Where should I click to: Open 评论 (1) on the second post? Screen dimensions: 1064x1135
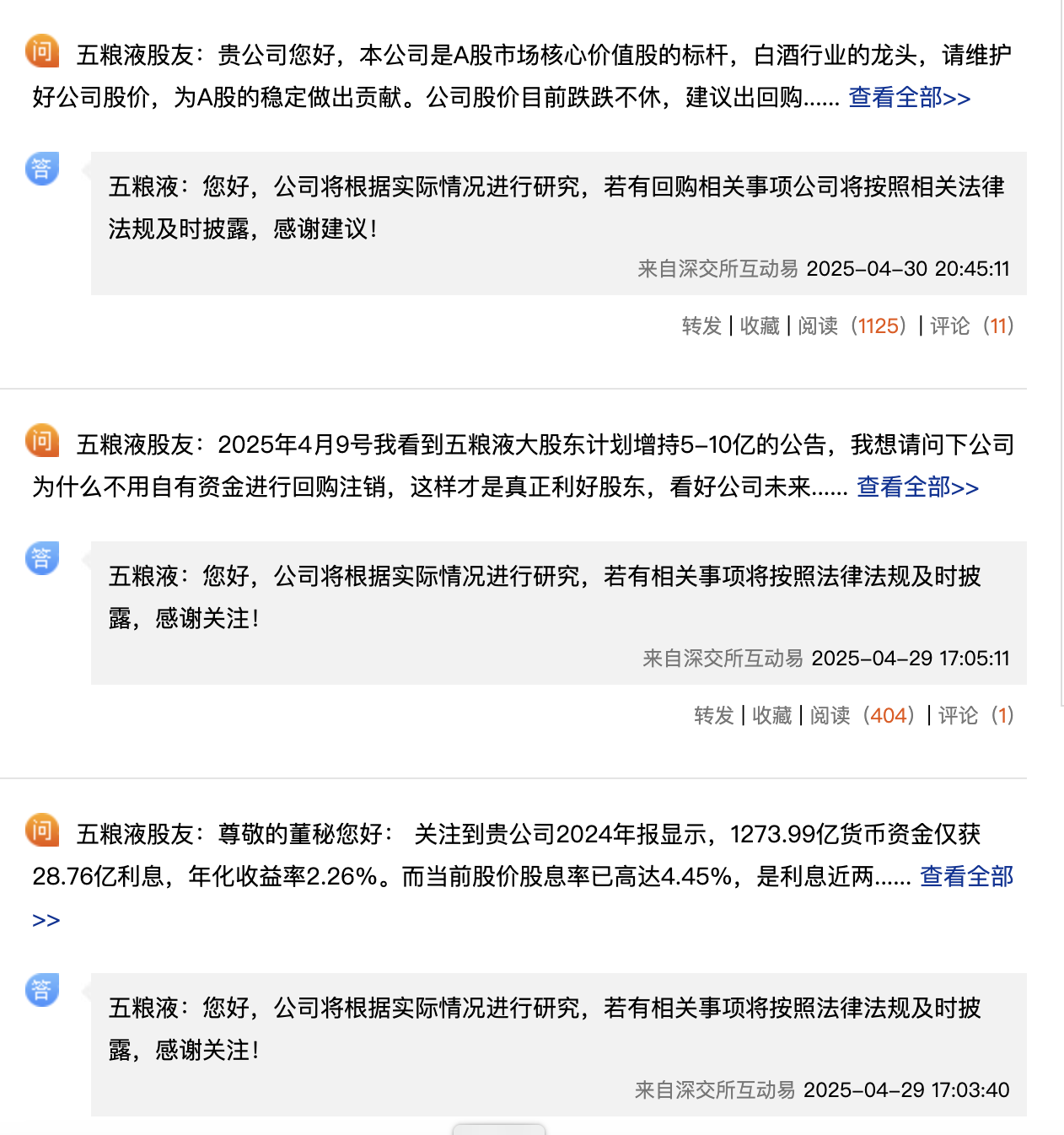coord(975,716)
